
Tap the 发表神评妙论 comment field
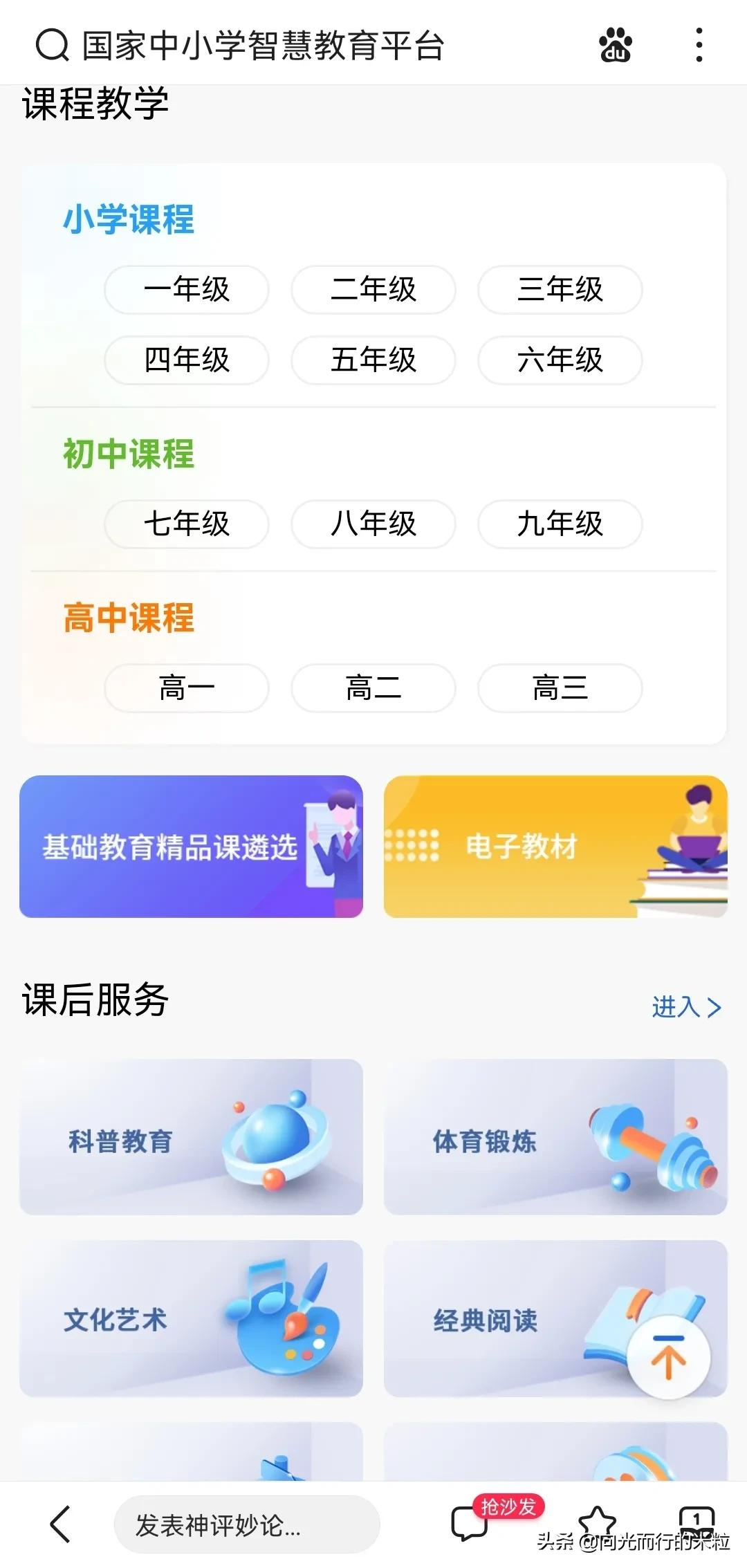pos(247,1524)
